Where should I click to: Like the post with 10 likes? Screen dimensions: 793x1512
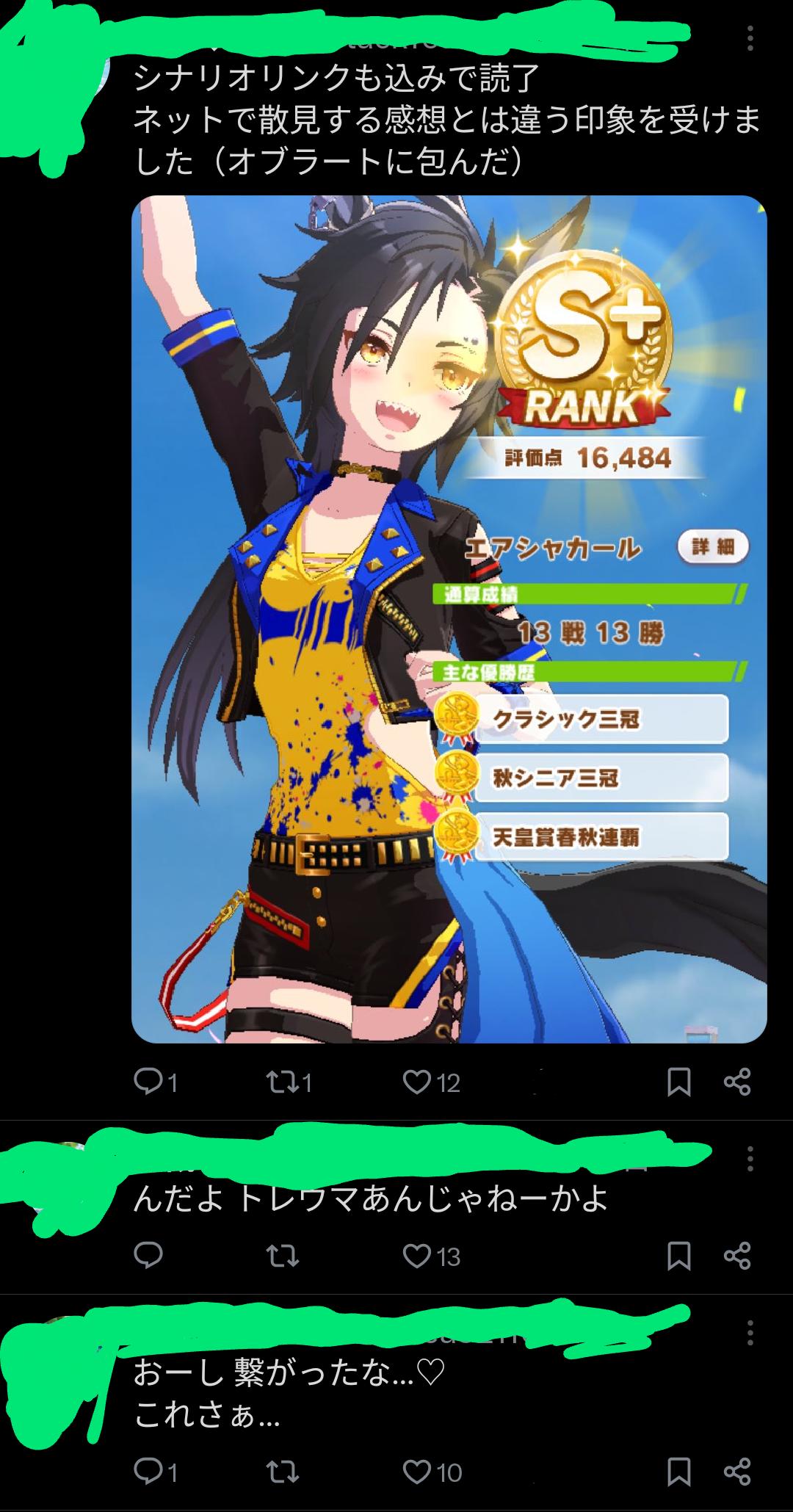pyautogui.click(x=418, y=1471)
